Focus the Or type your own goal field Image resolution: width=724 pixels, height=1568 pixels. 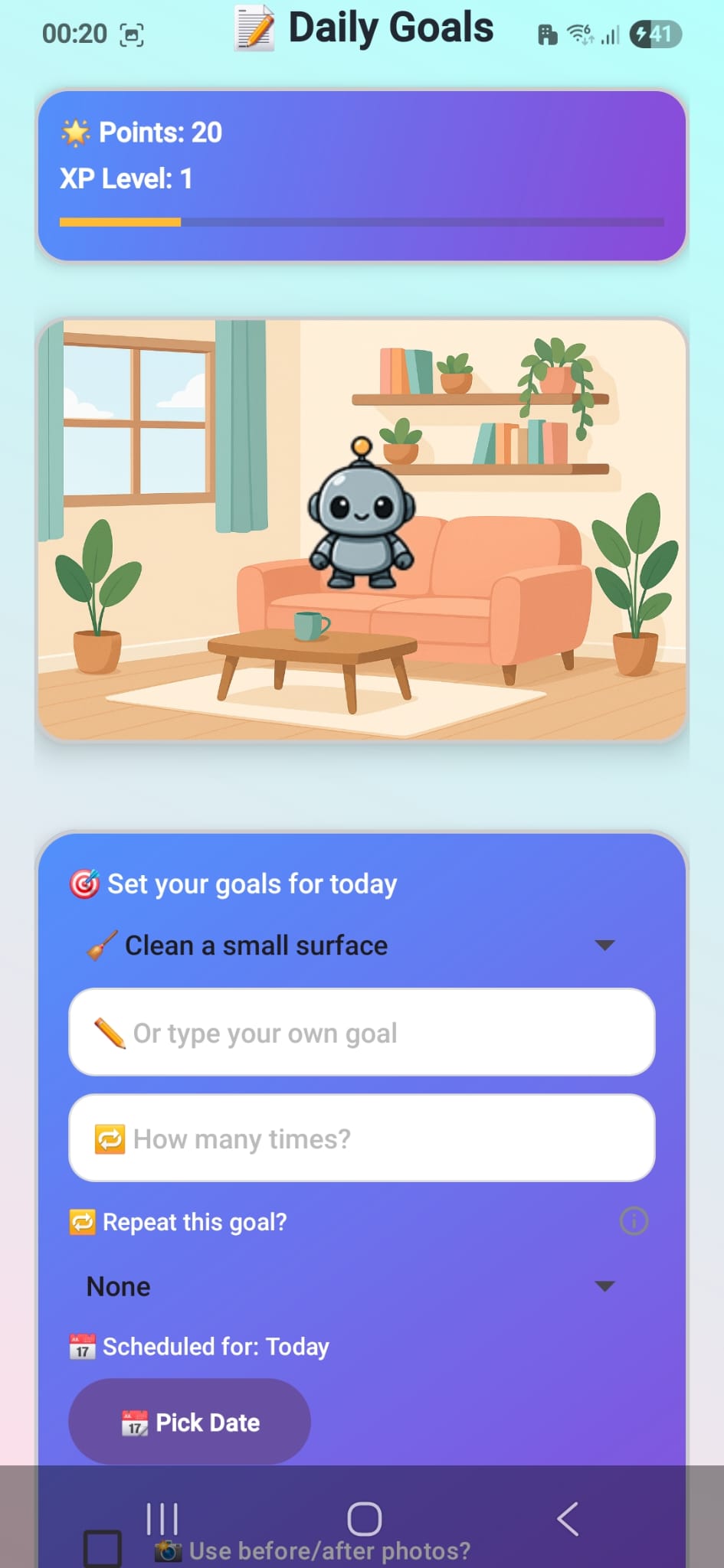(362, 1033)
